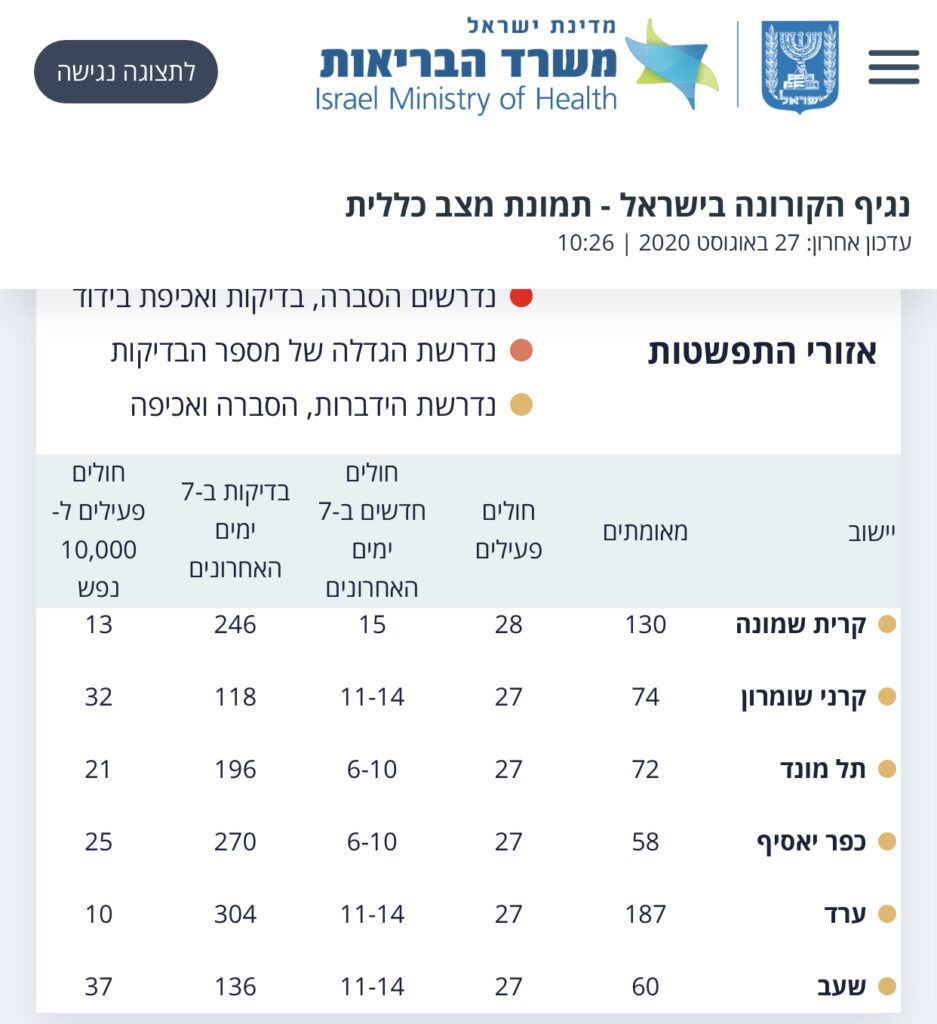Sort table by יישוב column header

point(866,531)
